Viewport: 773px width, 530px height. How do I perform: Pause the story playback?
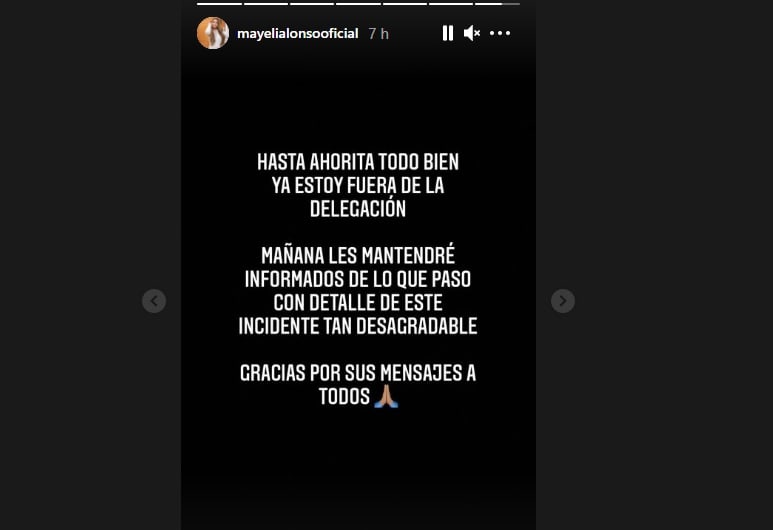[447, 33]
